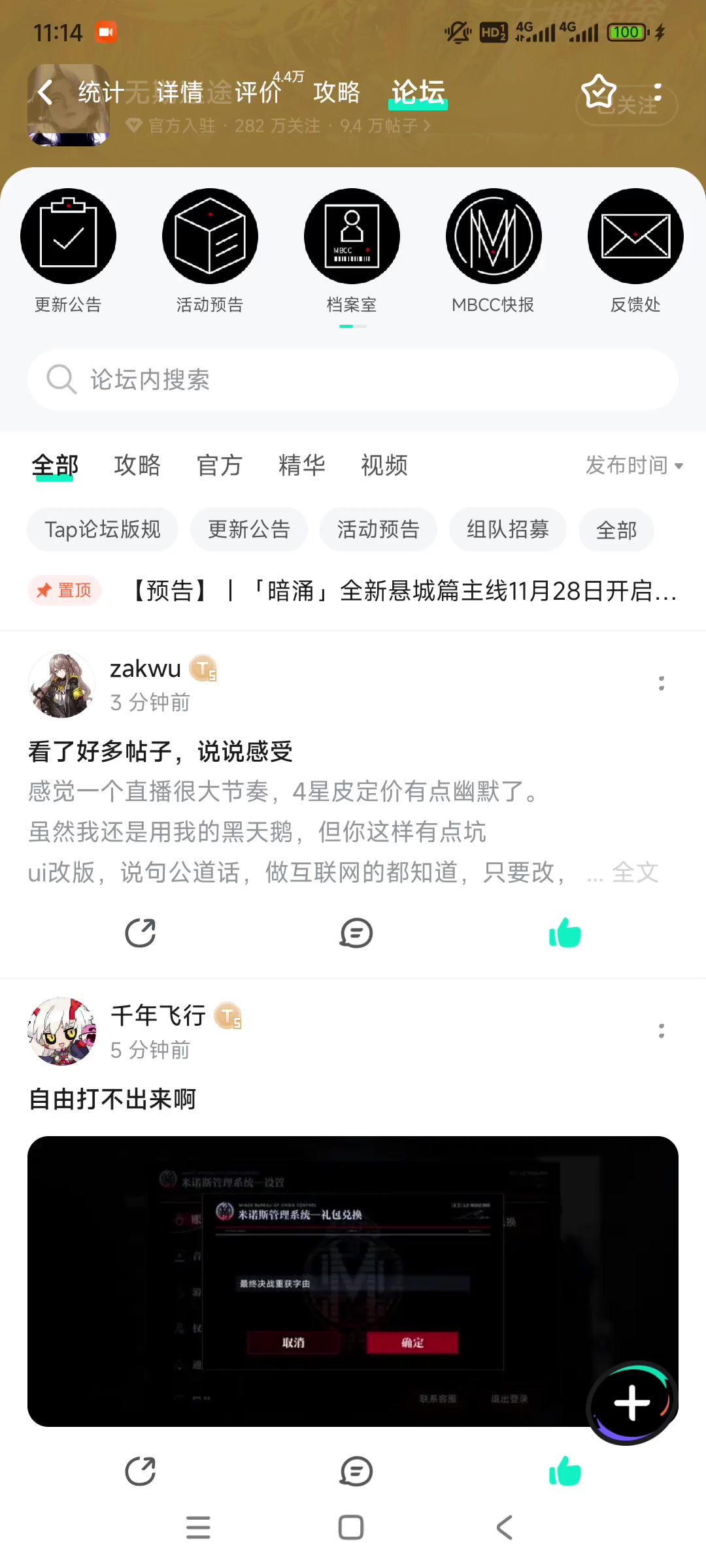Open the 更新公告 shortcut
Screen dimensions: 706x1568
(x=68, y=237)
